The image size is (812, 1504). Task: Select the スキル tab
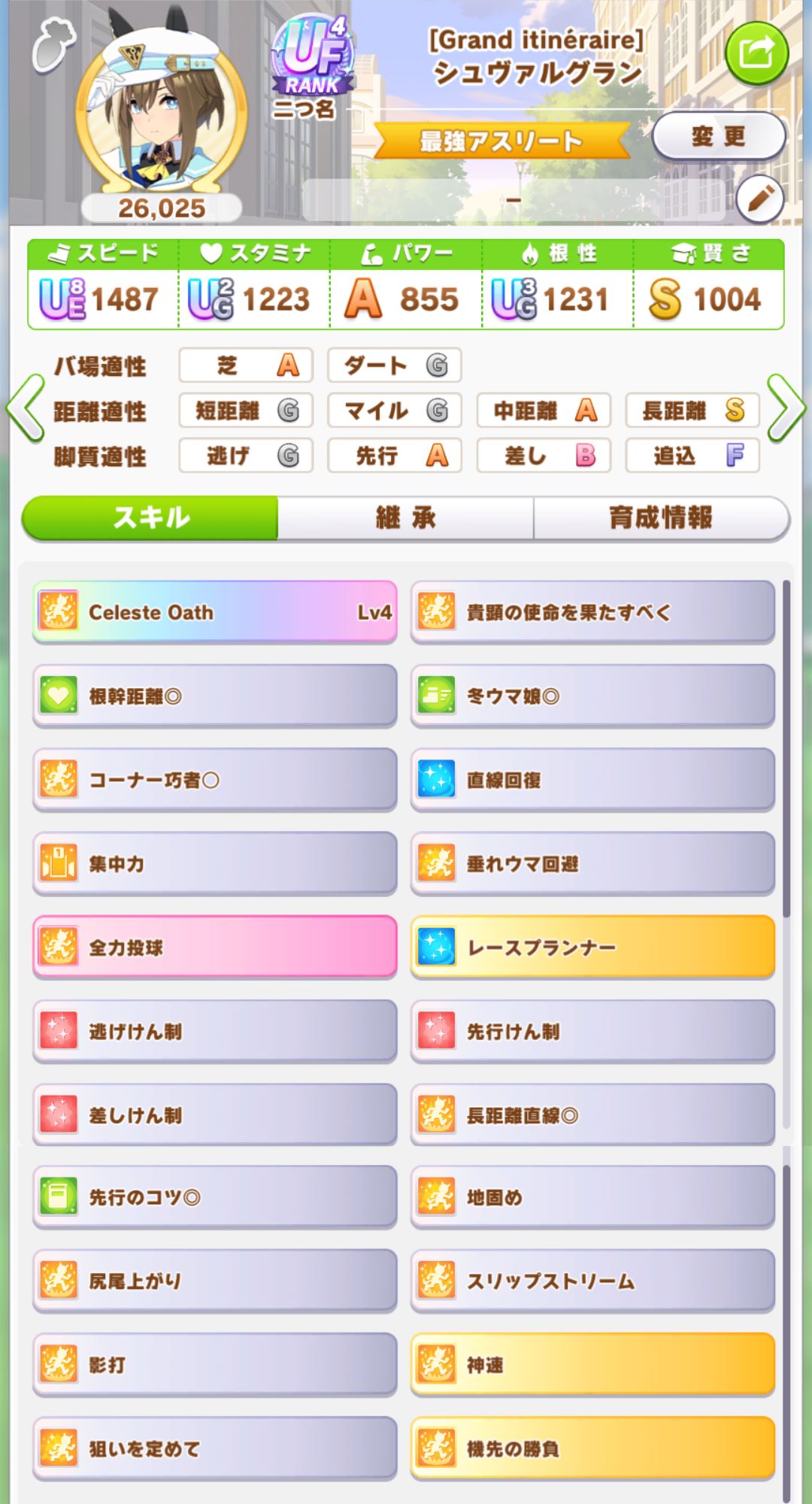150,518
